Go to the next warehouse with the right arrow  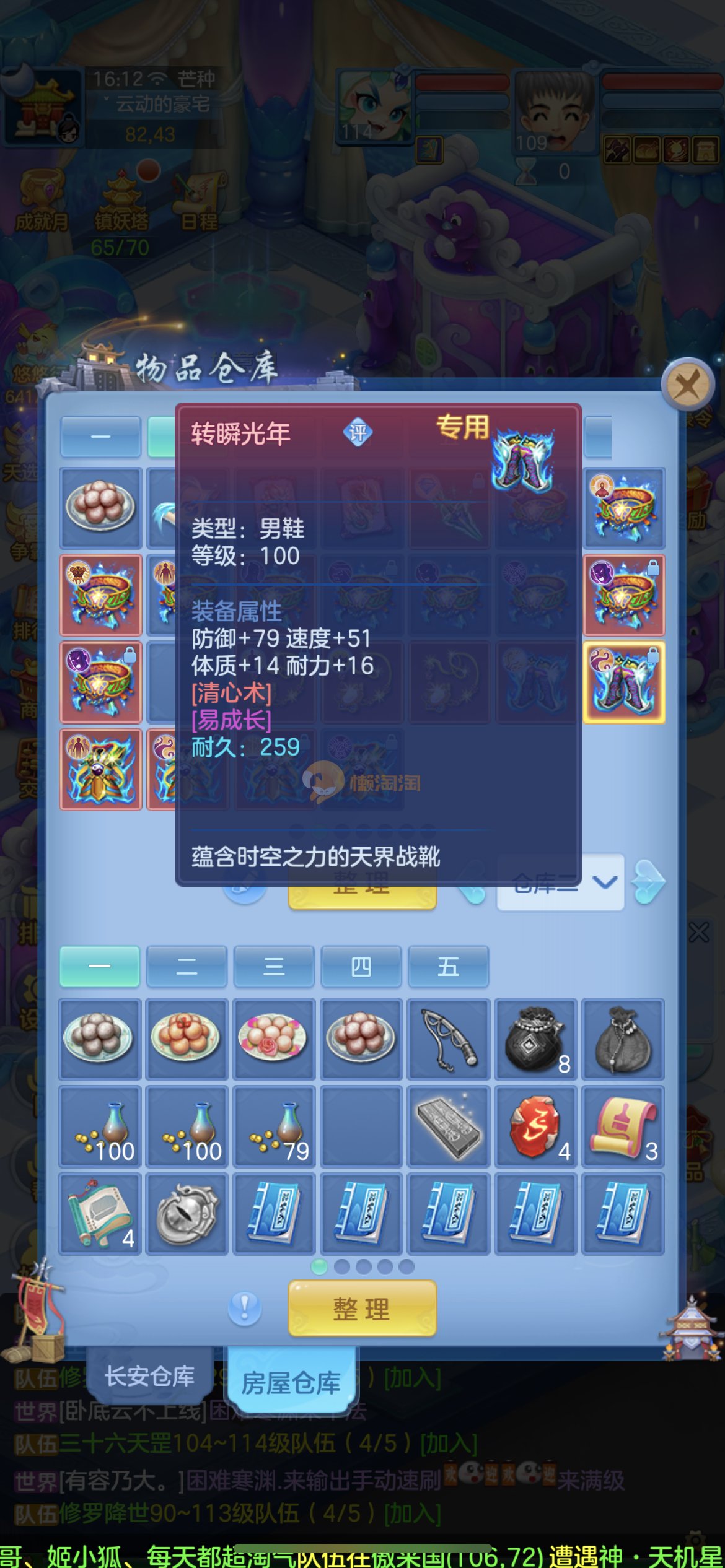coord(648,882)
